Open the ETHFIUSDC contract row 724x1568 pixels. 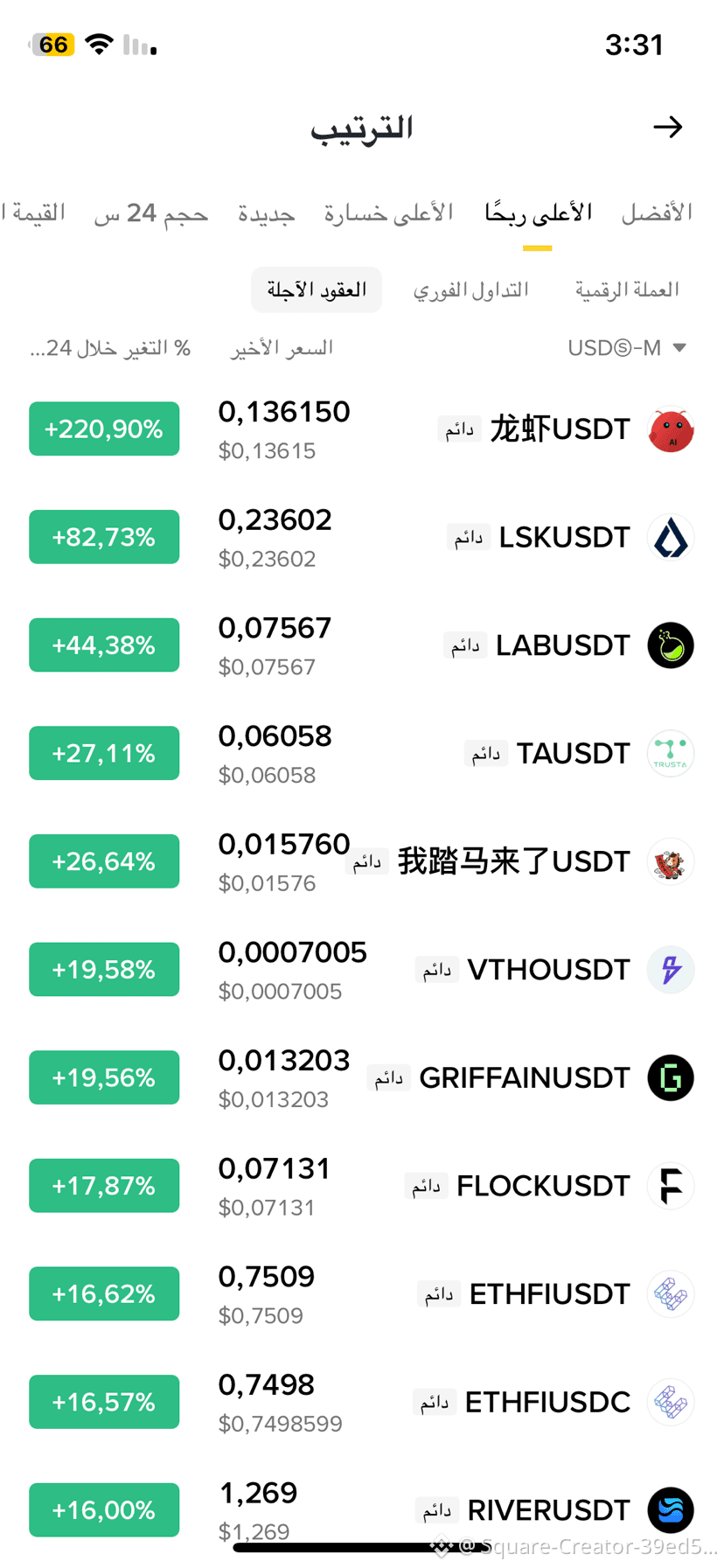coord(362,1402)
